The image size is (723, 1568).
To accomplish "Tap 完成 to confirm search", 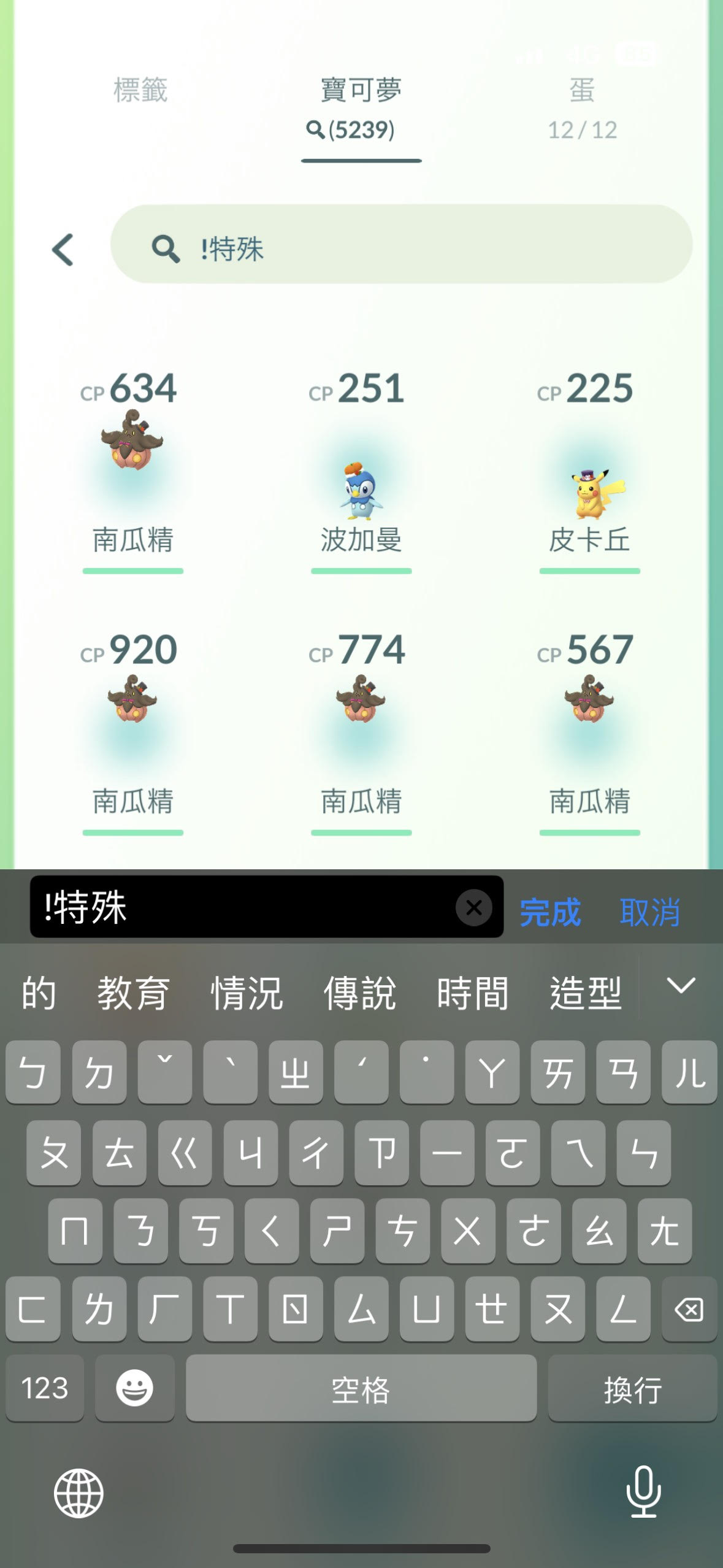I will [x=550, y=912].
